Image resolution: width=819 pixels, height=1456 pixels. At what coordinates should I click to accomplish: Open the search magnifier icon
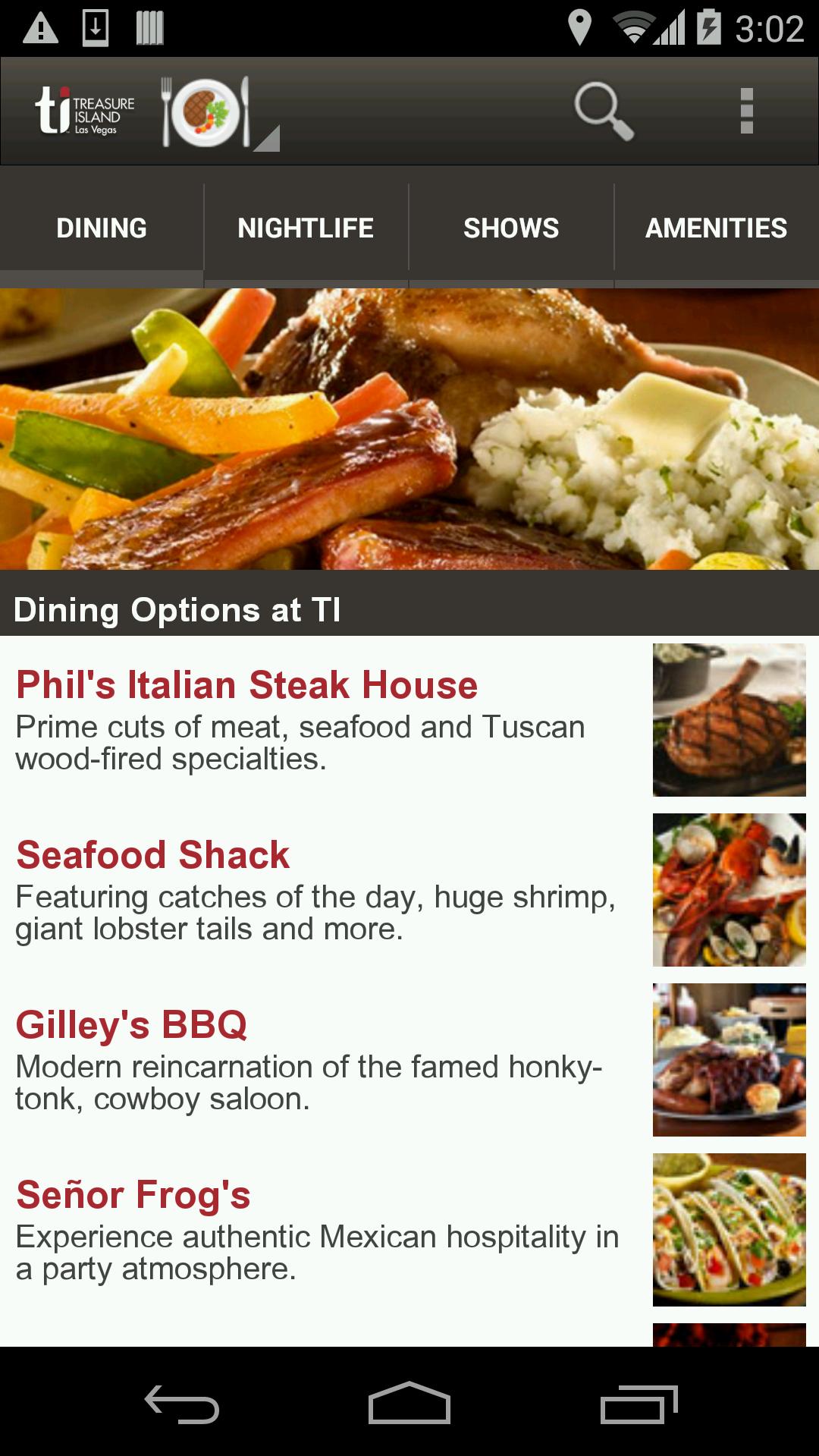pyautogui.click(x=603, y=112)
